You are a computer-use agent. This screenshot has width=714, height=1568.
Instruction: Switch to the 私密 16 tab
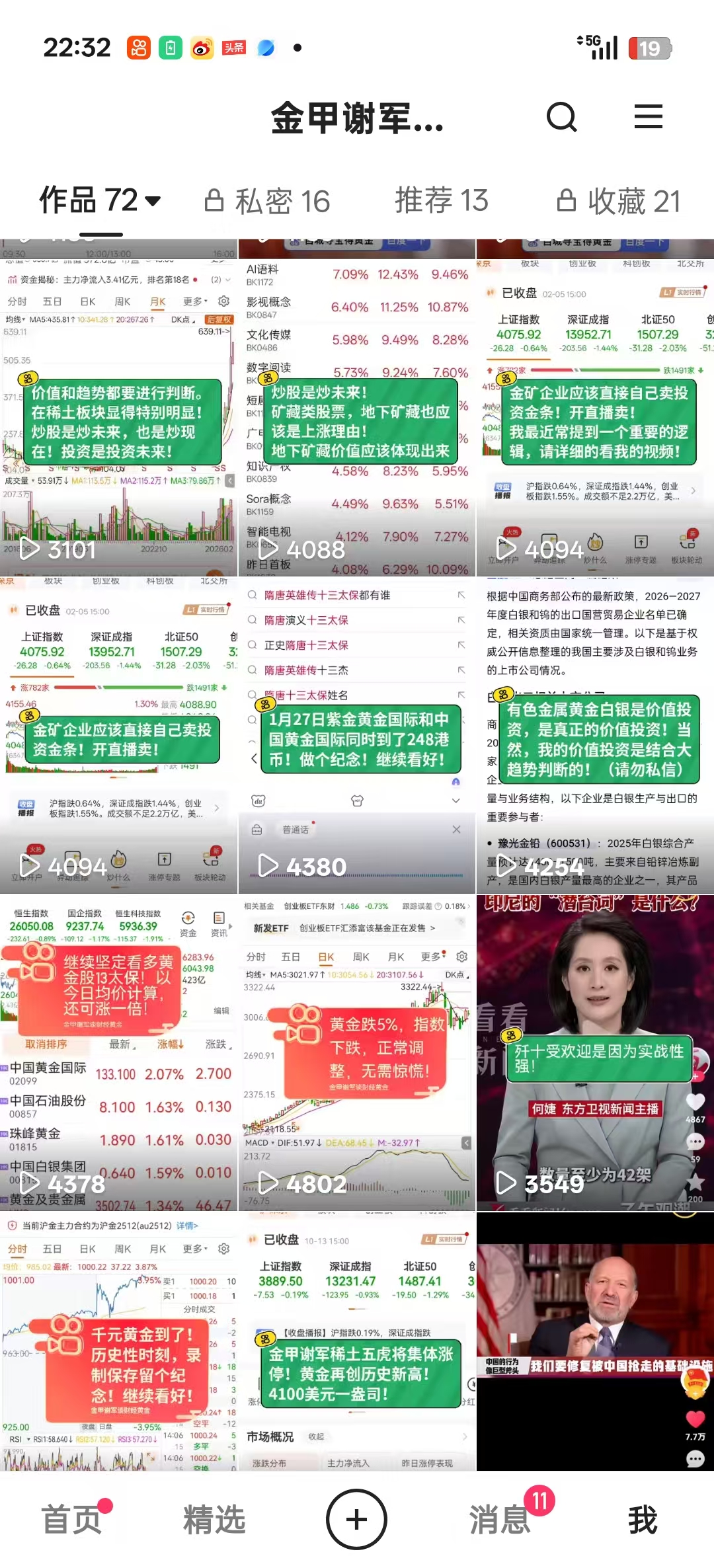[x=268, y=201]
